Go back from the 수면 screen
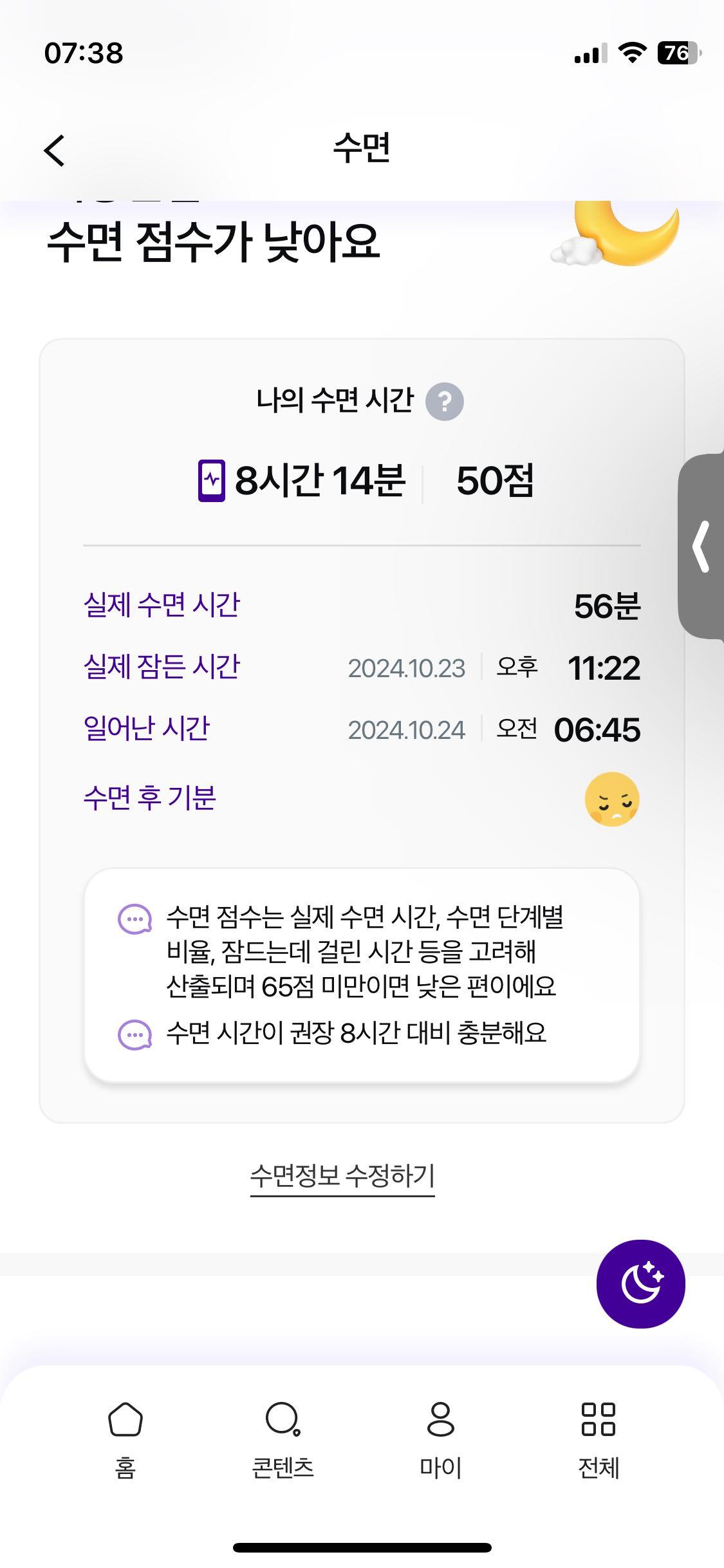724x1568 pixels. point(55,151)
